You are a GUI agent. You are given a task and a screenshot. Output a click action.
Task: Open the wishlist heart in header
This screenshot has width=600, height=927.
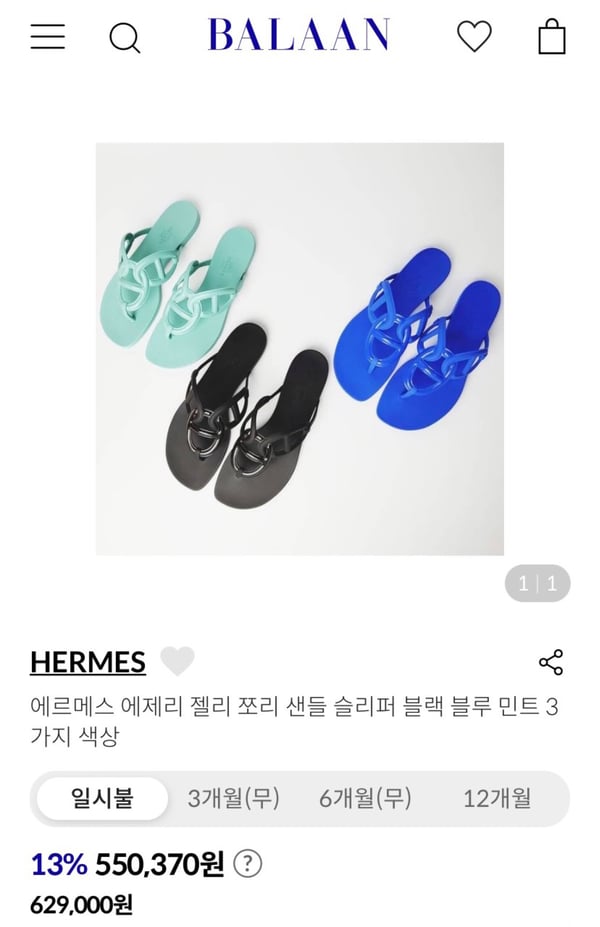(x=474, y=37)
